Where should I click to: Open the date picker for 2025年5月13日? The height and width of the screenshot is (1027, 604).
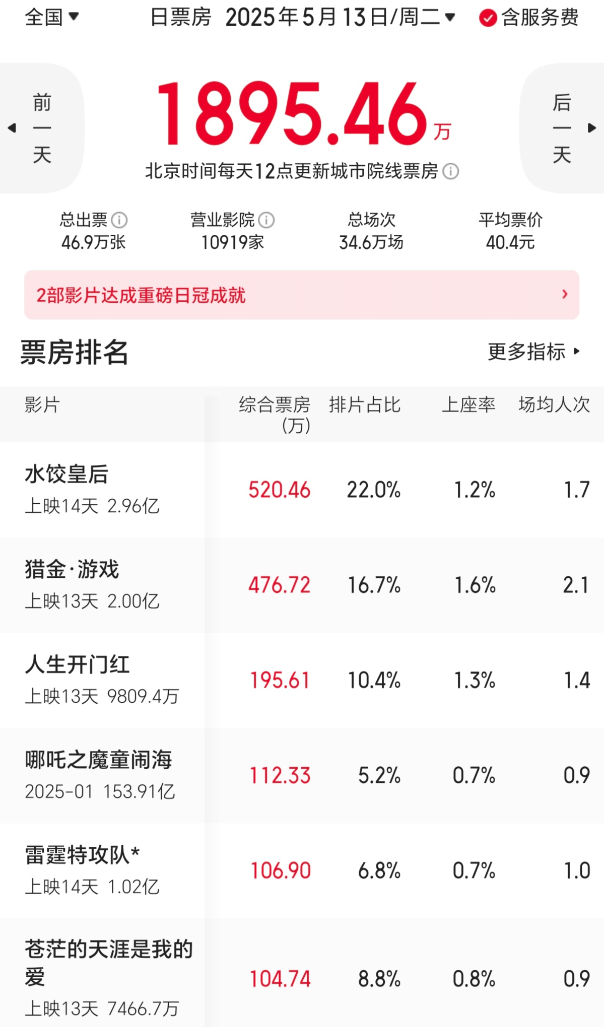(x=340, y=17)
